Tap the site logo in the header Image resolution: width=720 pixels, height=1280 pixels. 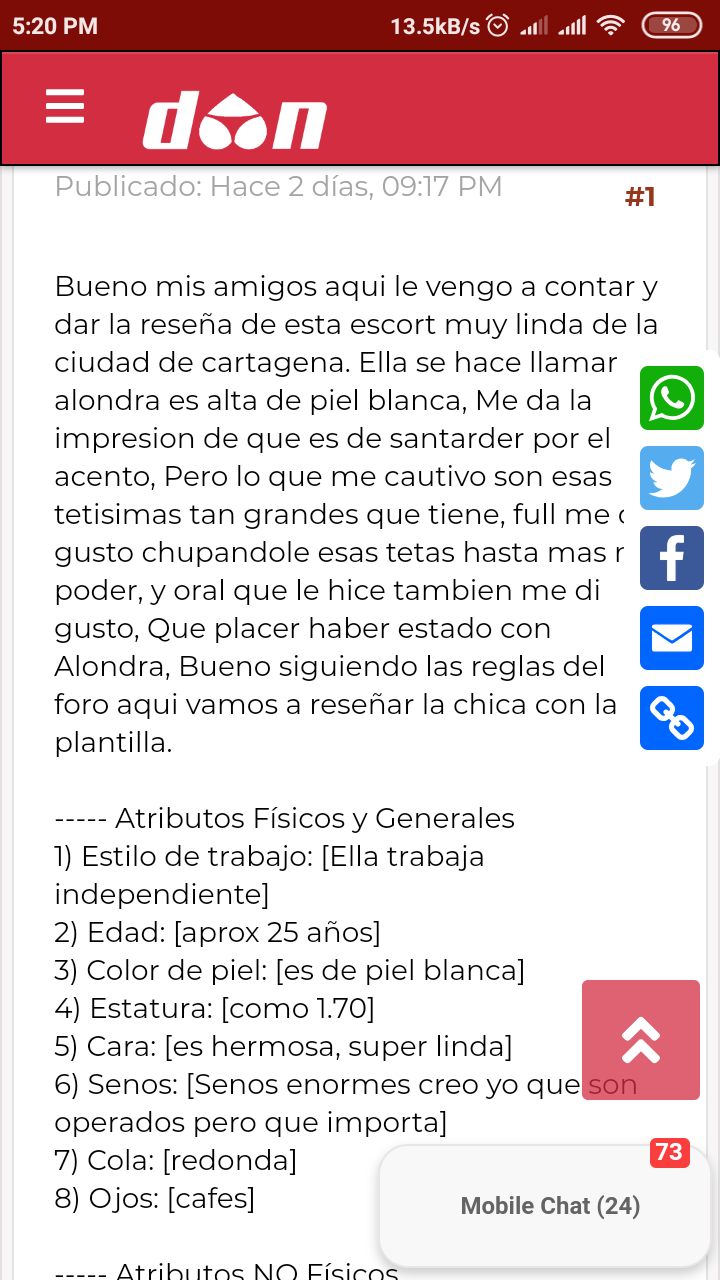coord(235,120)
